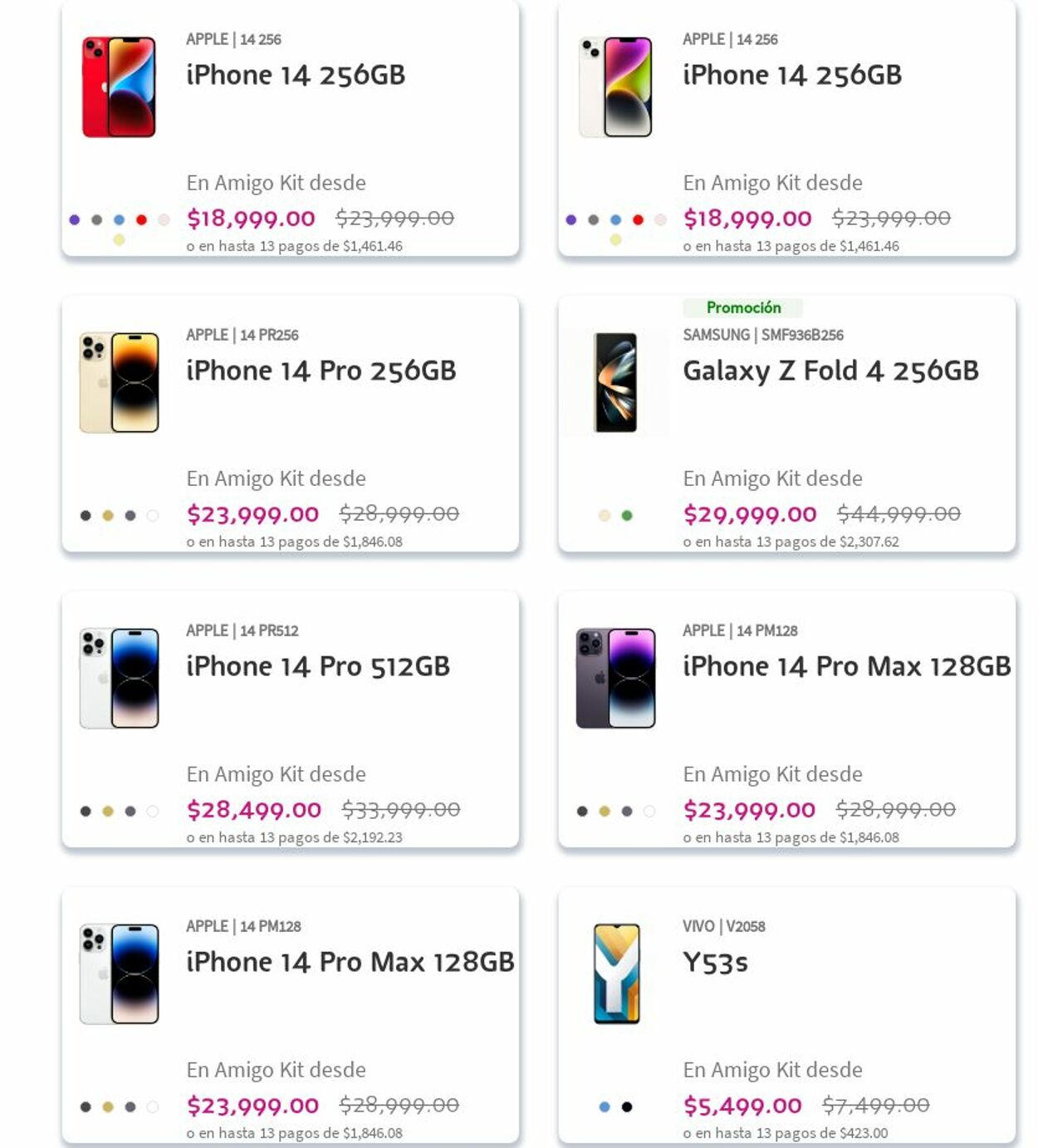View the Vivo Y53s product card

(x=715, y=963)
